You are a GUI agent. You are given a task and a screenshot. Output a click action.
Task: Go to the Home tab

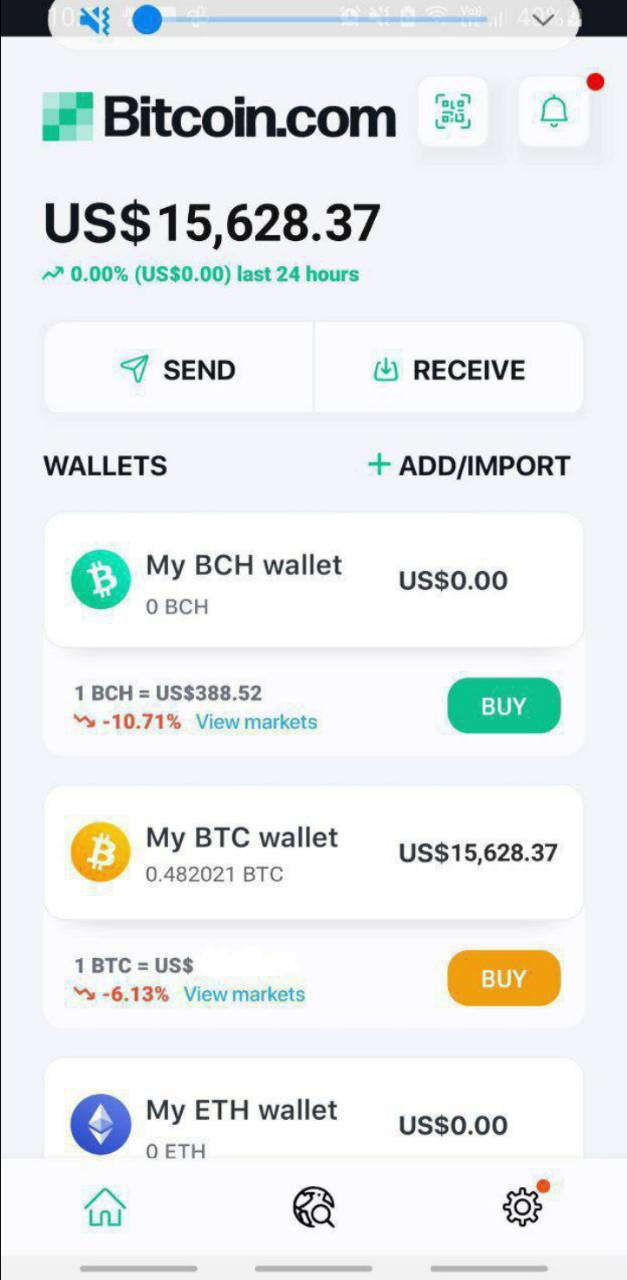pos(105,1207)
